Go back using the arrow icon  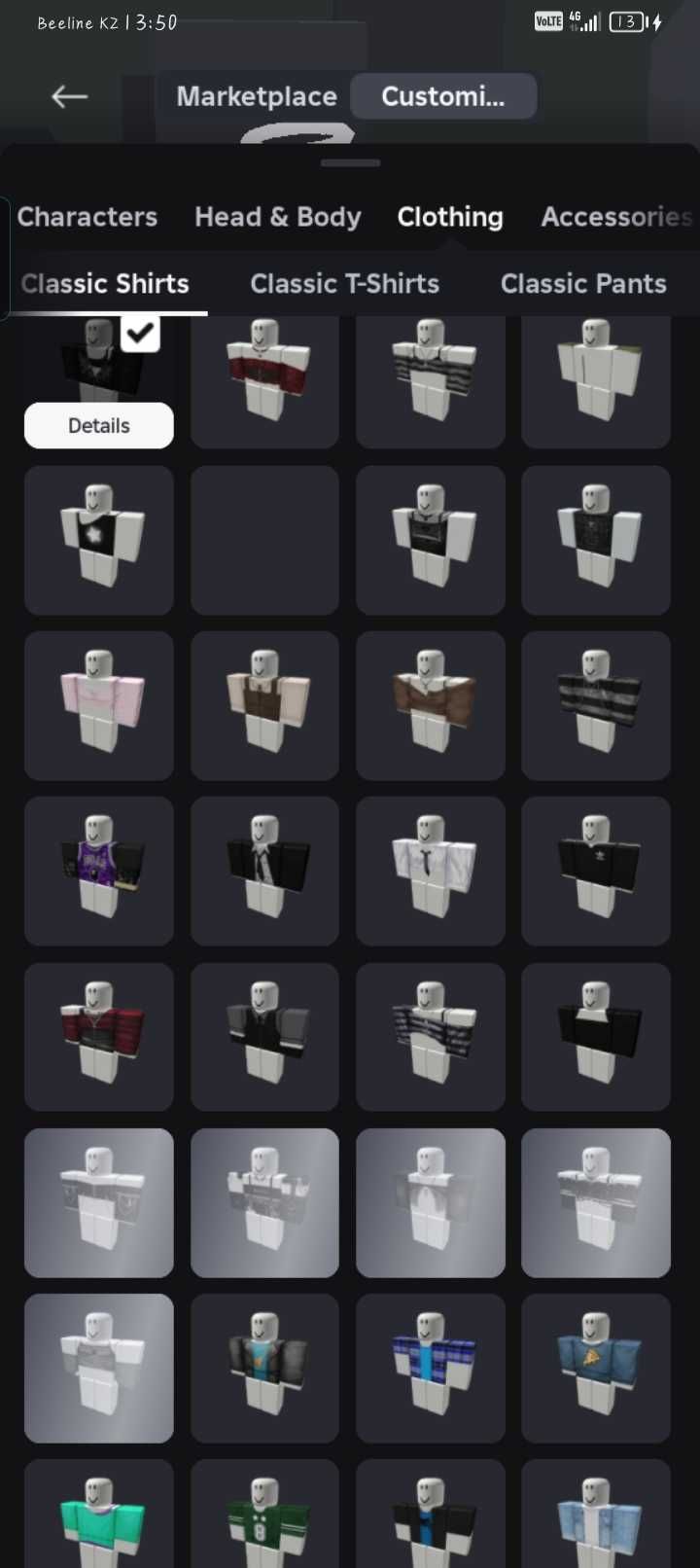69,96
